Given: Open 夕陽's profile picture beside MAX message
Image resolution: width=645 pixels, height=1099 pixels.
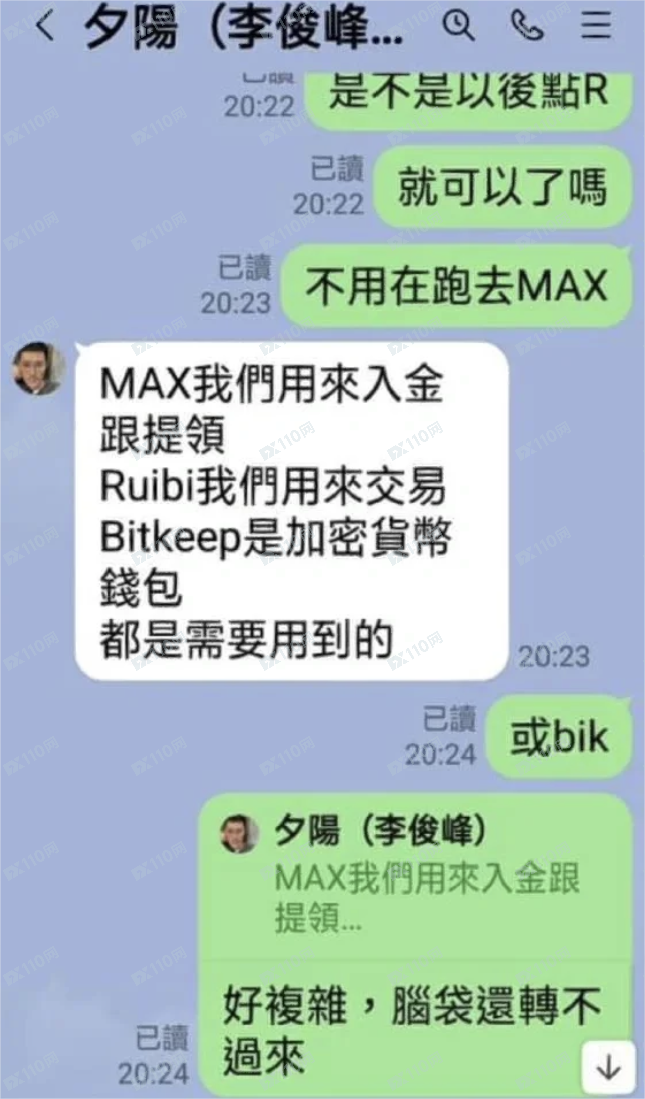Looking at the screenshot, I should pyautogui.click(x=38, y=369).
